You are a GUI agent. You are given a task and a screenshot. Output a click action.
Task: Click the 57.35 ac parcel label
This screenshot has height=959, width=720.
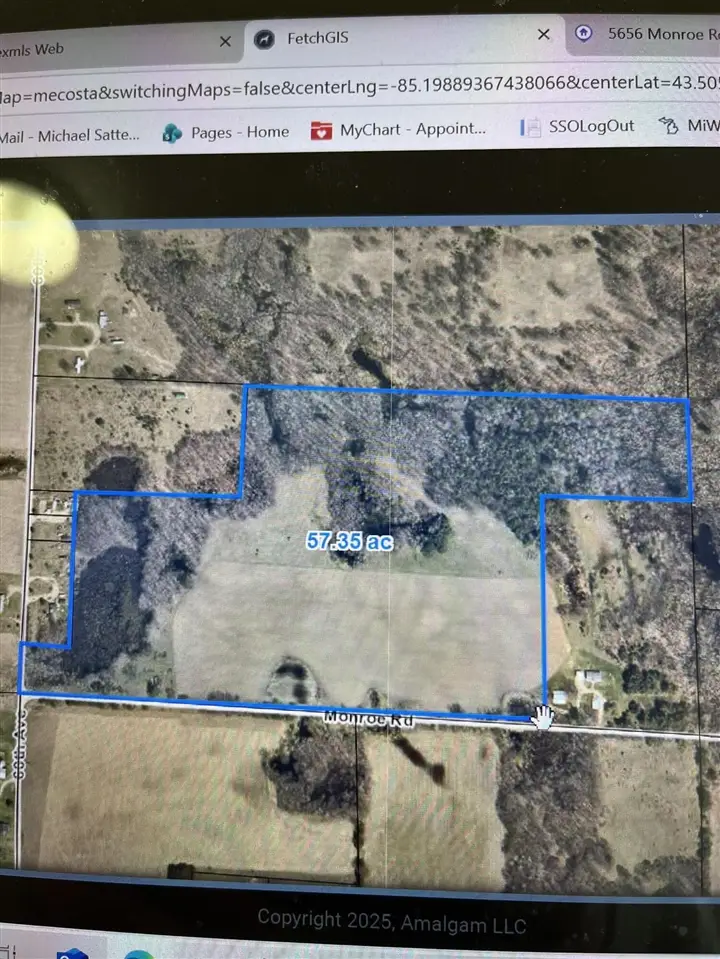click(348, 541)
